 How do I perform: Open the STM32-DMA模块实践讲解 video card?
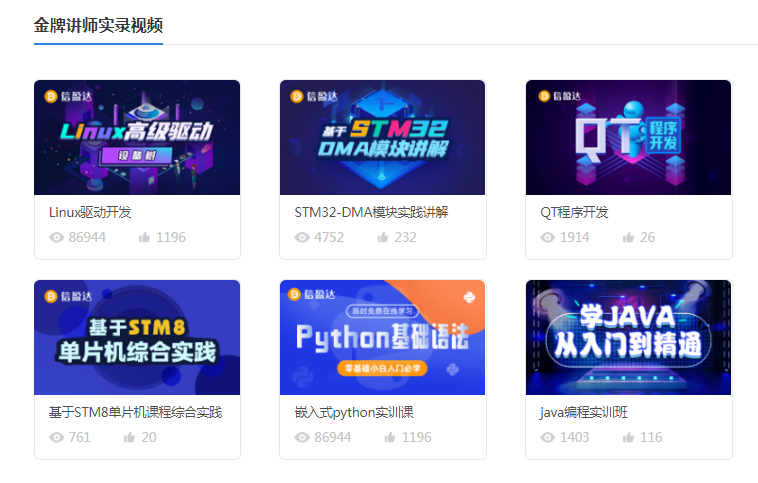382,138
